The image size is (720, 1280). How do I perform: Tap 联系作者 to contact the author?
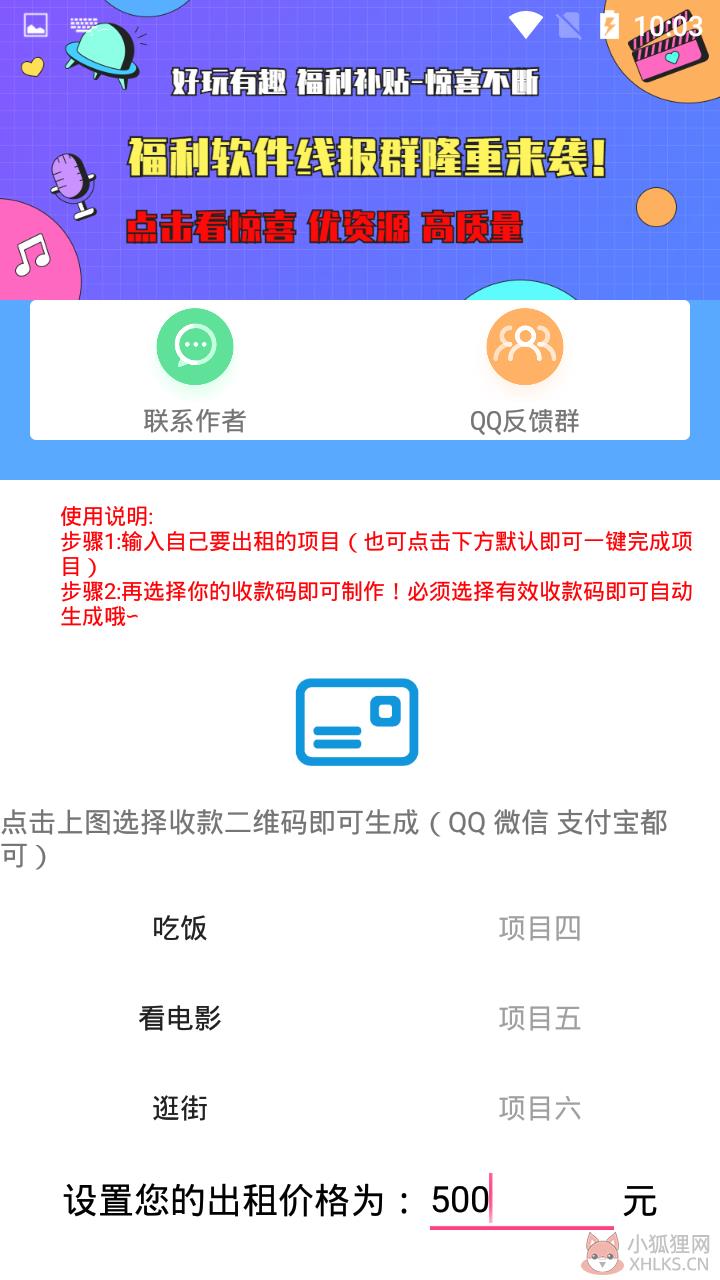(x=195, y=372)
